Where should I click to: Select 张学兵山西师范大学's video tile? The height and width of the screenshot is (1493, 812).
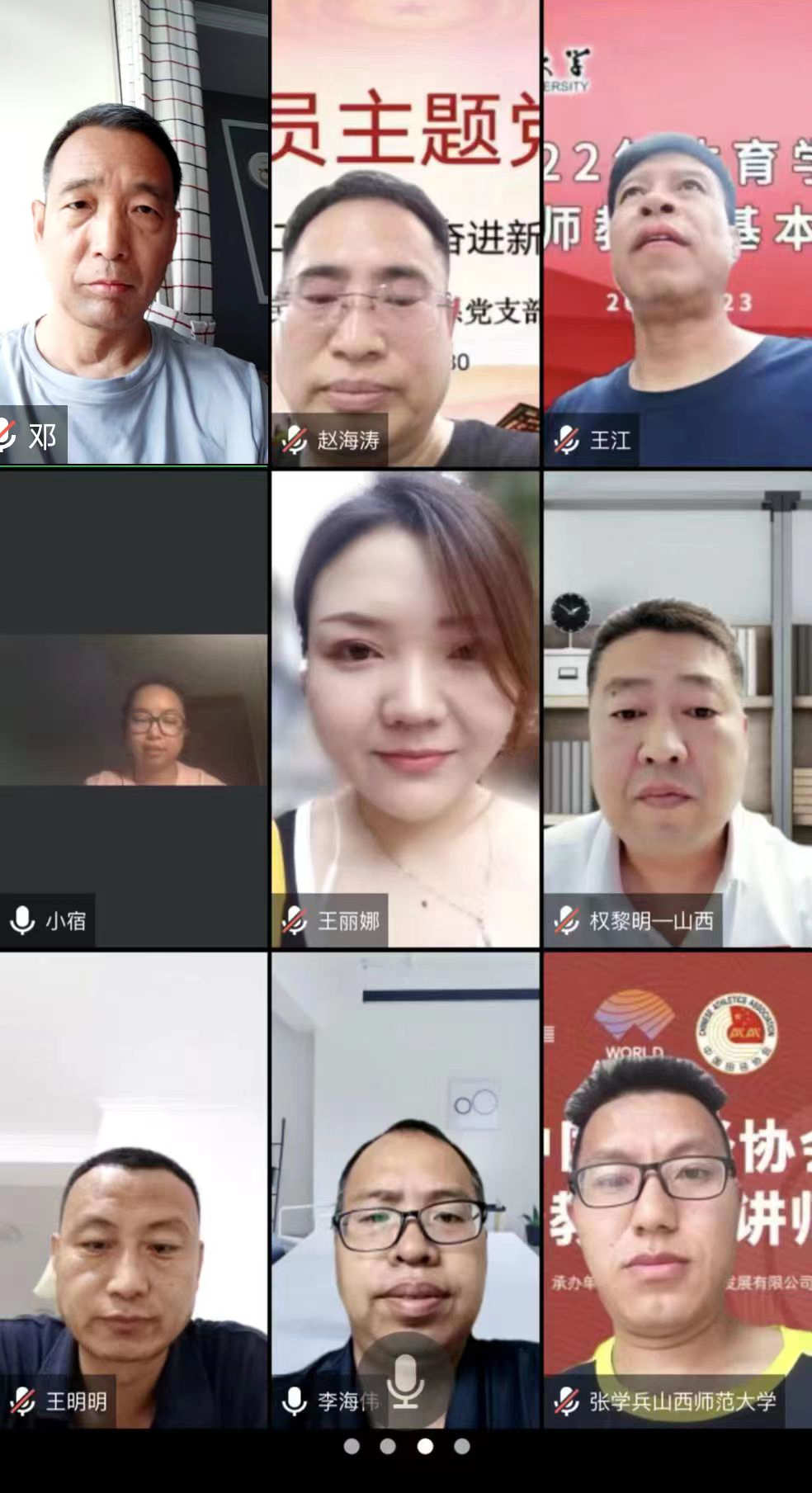point(677,1188)
